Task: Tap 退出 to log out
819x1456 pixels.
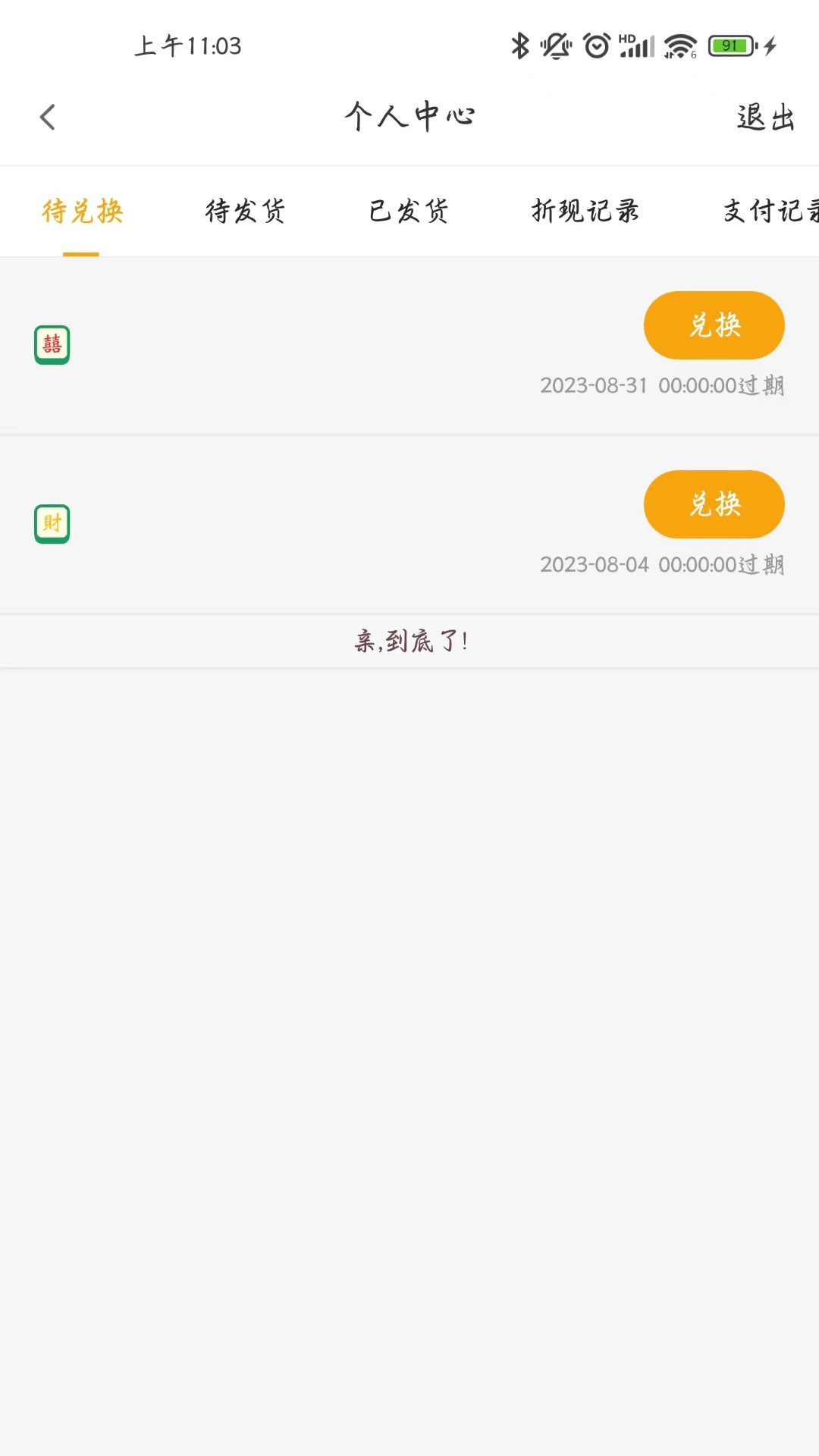Action: click(x=765, y=118)
